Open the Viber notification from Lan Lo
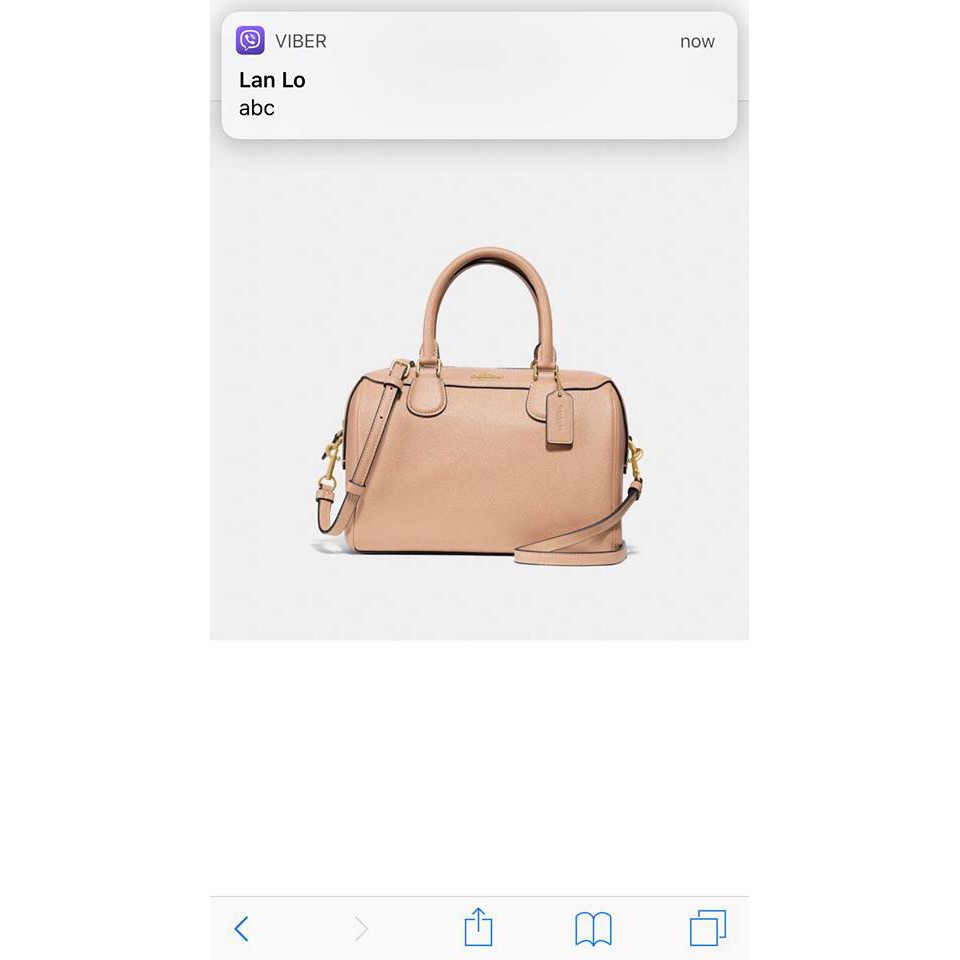The image size is (960, 960). [x=478, y=77]
